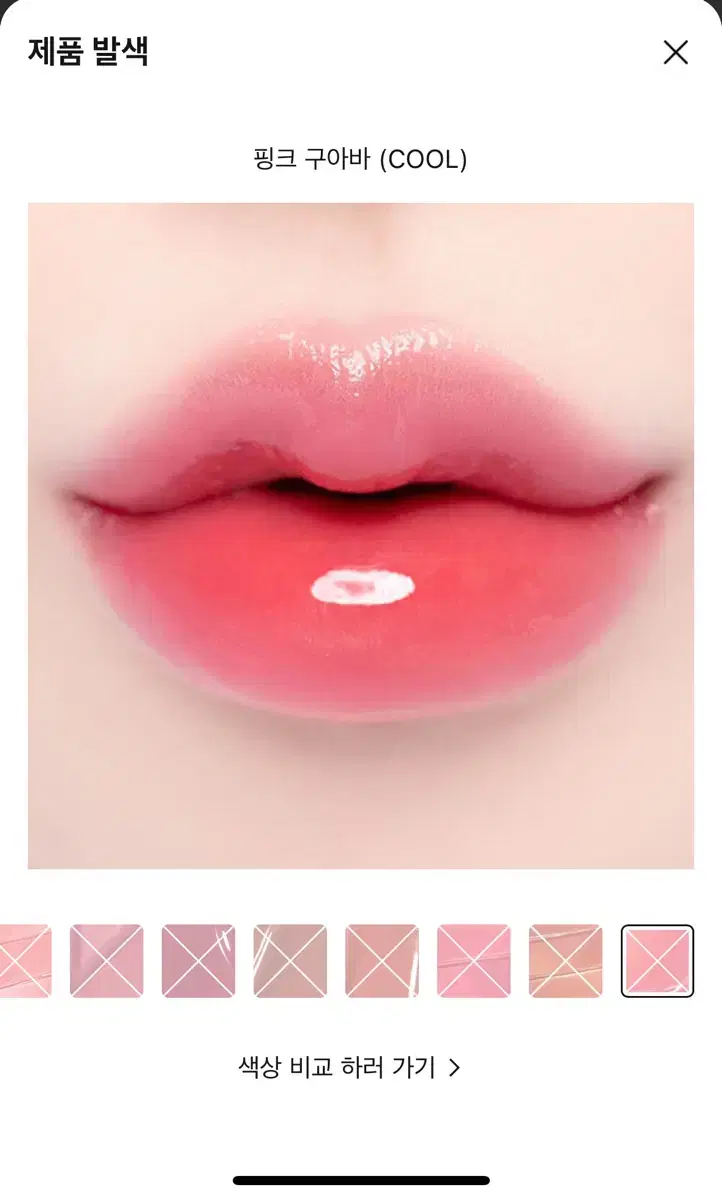This screenshot has height=1200, width=722.
Task: Tap the X icon in top right corner
Action: coord(676,53)
